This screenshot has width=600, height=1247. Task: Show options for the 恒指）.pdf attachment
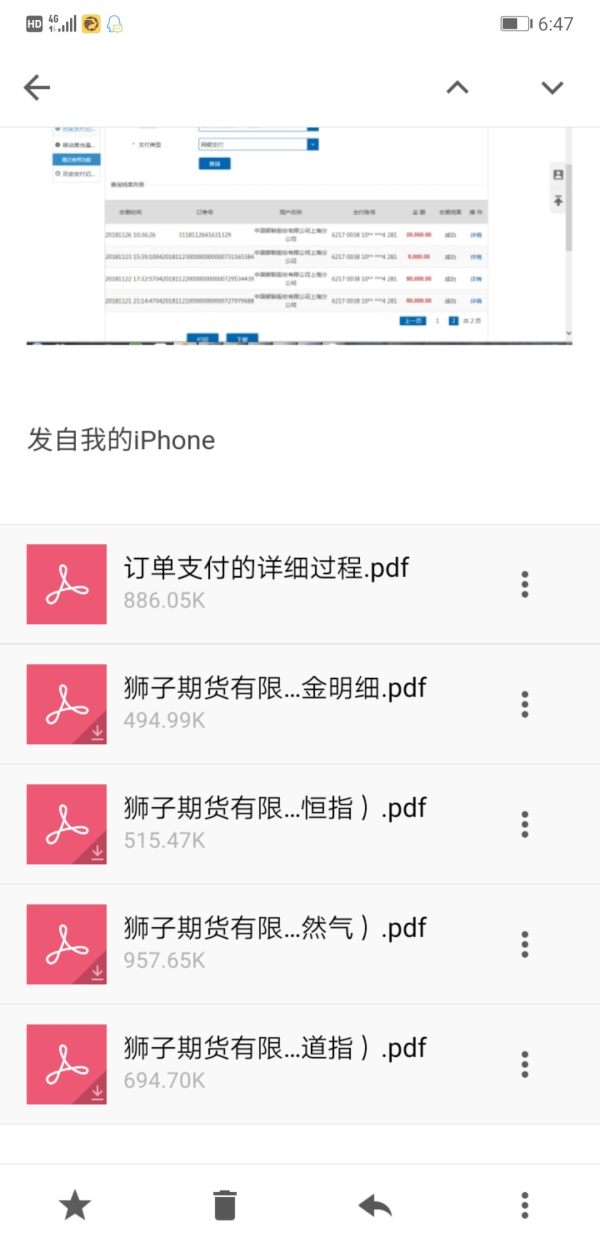click(525, 824)
